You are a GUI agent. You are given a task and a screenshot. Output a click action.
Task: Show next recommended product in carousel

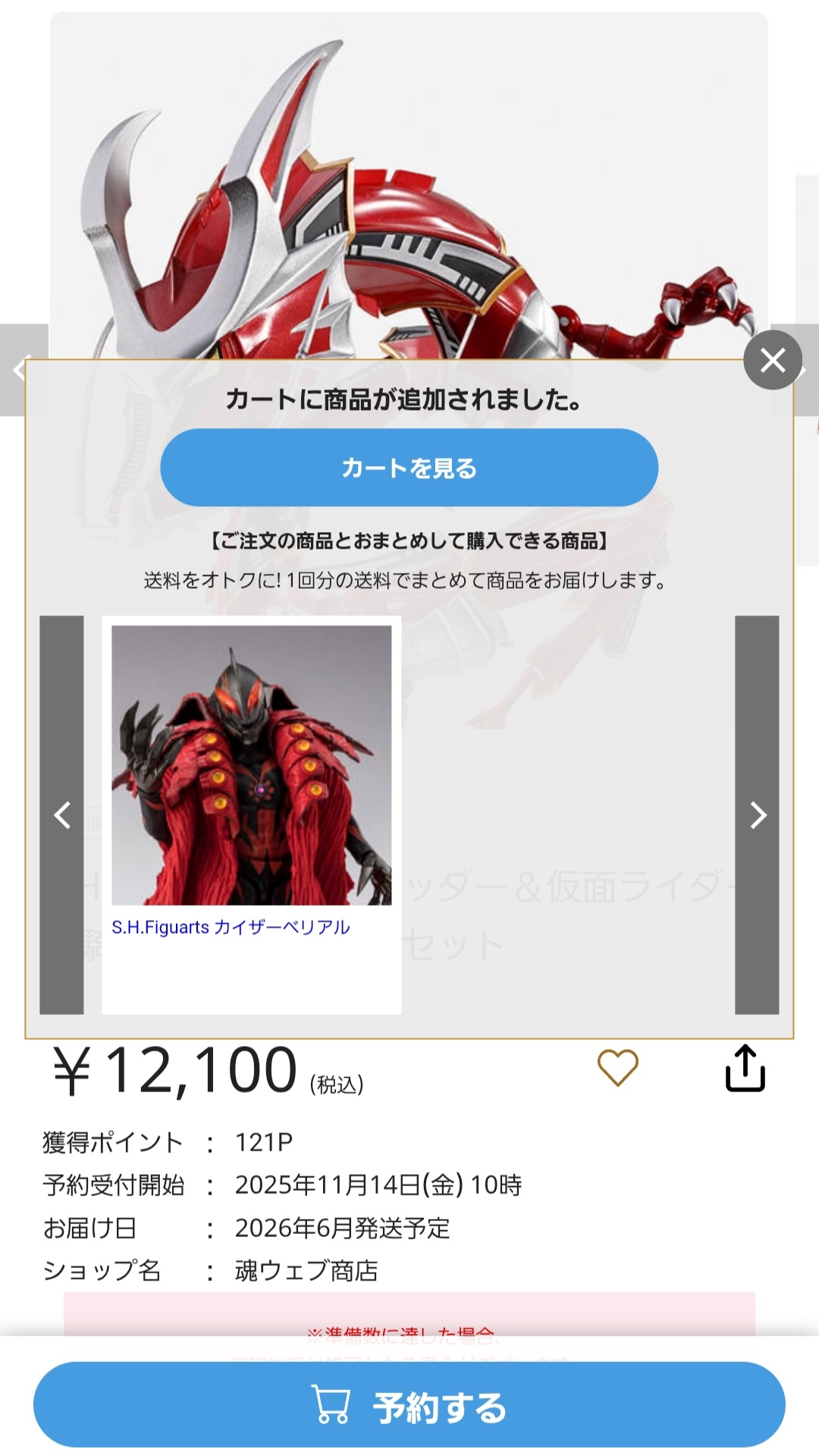pyautogui.click(x=757, y=815)
